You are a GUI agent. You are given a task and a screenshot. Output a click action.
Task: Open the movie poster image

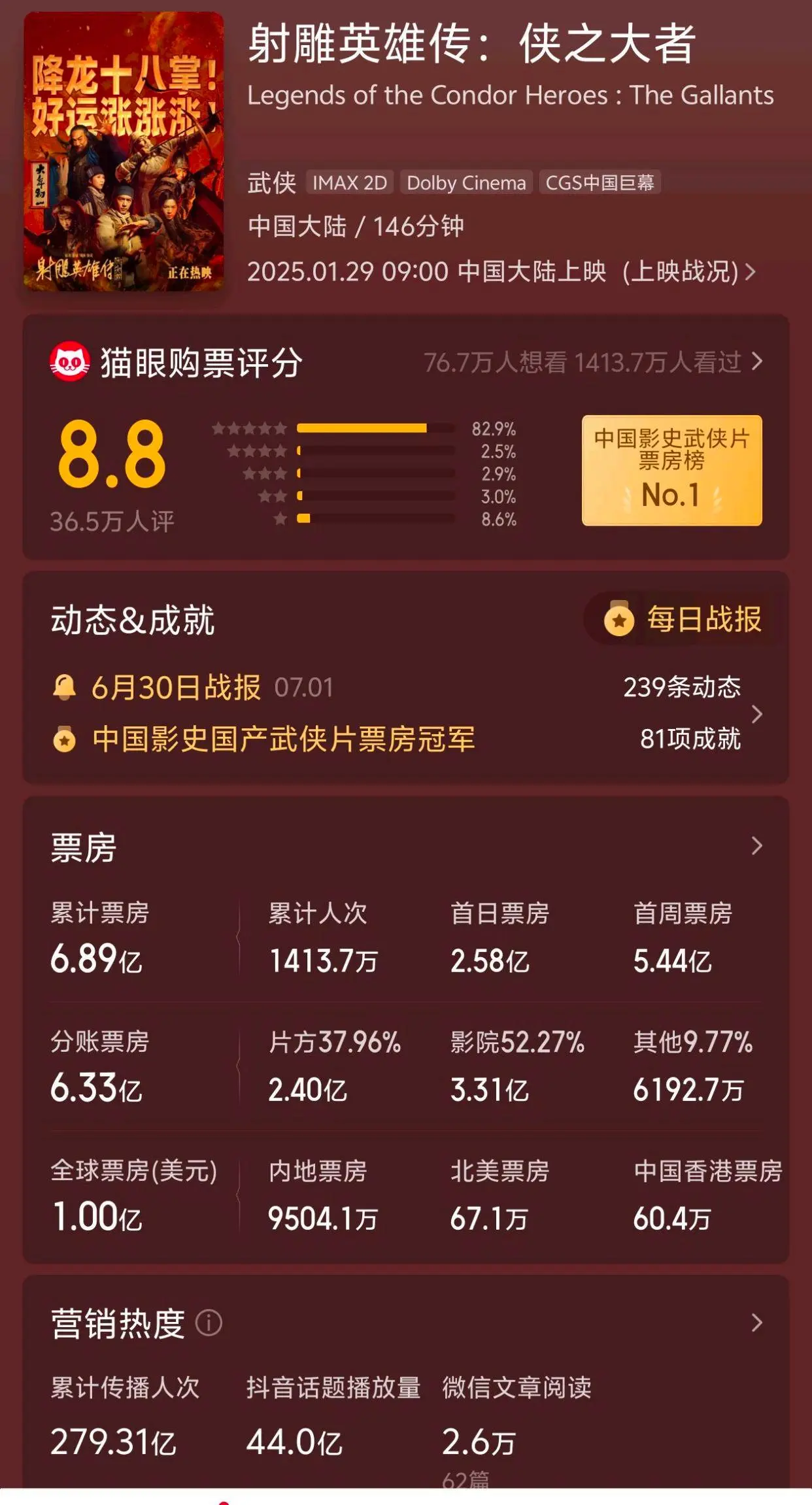pyautogui.click(x=124, y=152)
